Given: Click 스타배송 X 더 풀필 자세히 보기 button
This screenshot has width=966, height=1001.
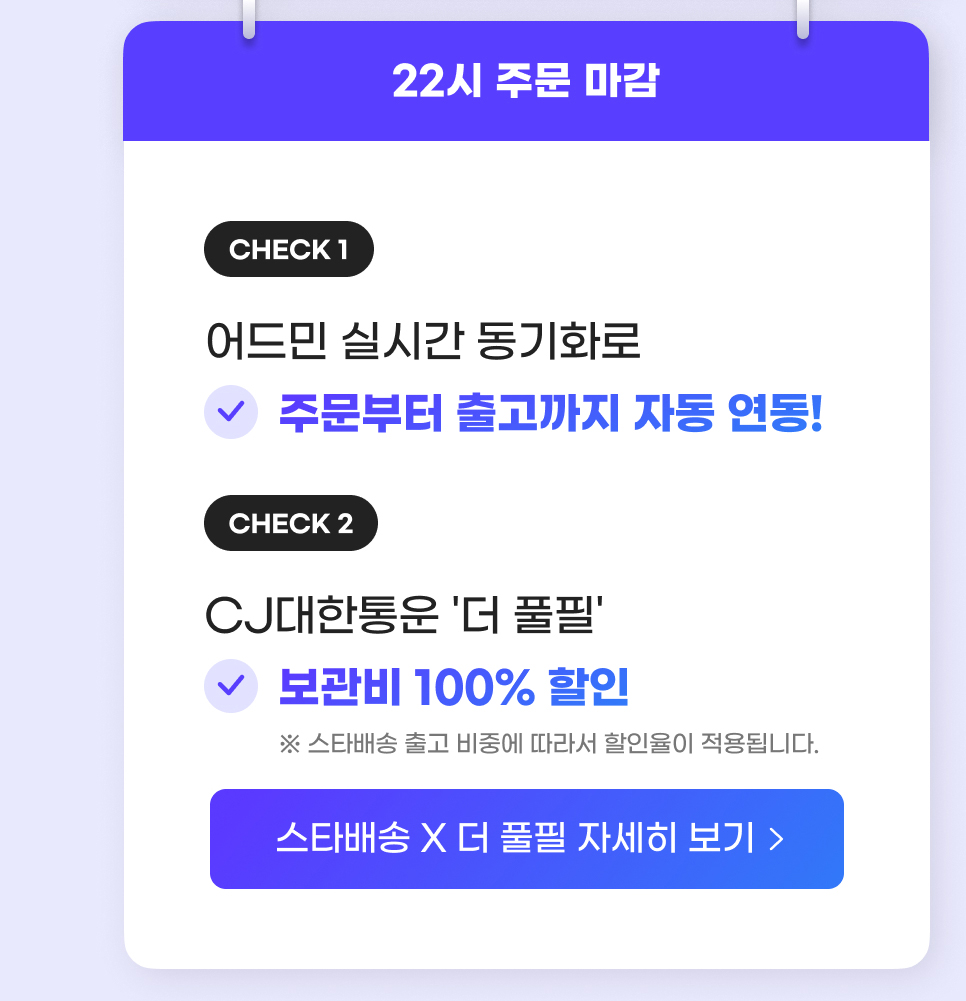Looking at the screenshot, I should (x=527, y=839).
